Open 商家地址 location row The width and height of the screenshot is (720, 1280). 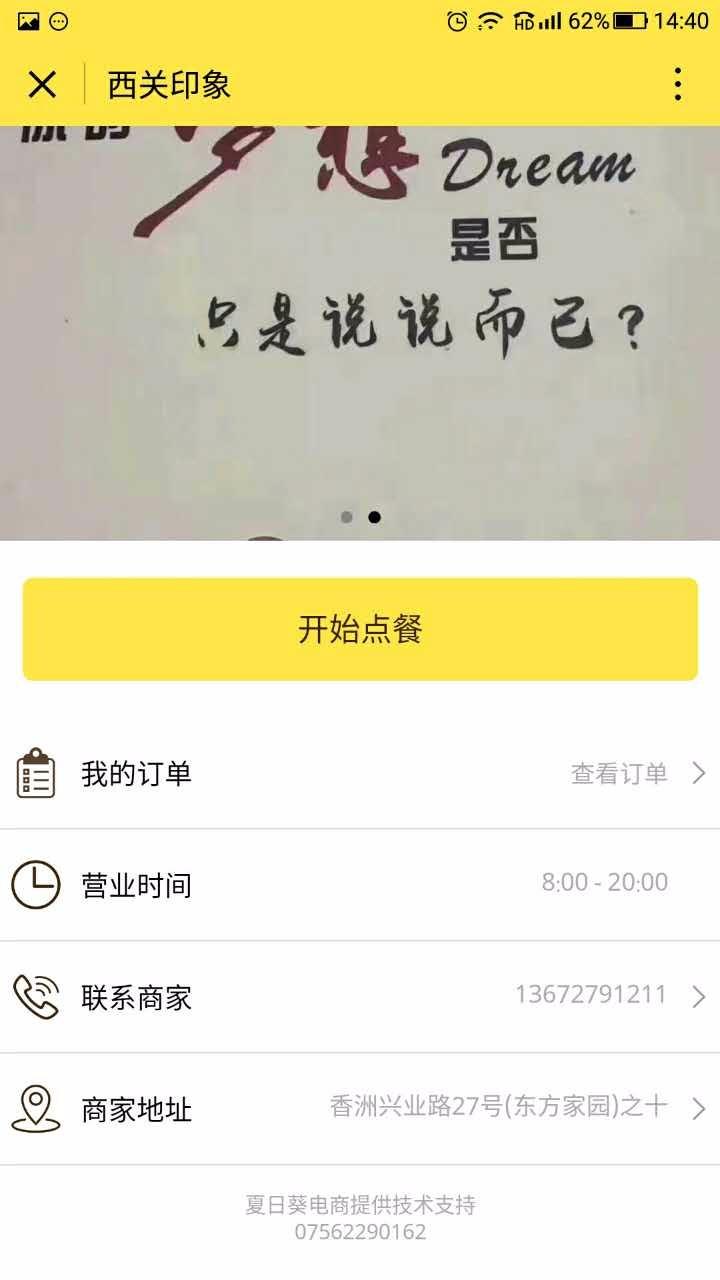360,1108
